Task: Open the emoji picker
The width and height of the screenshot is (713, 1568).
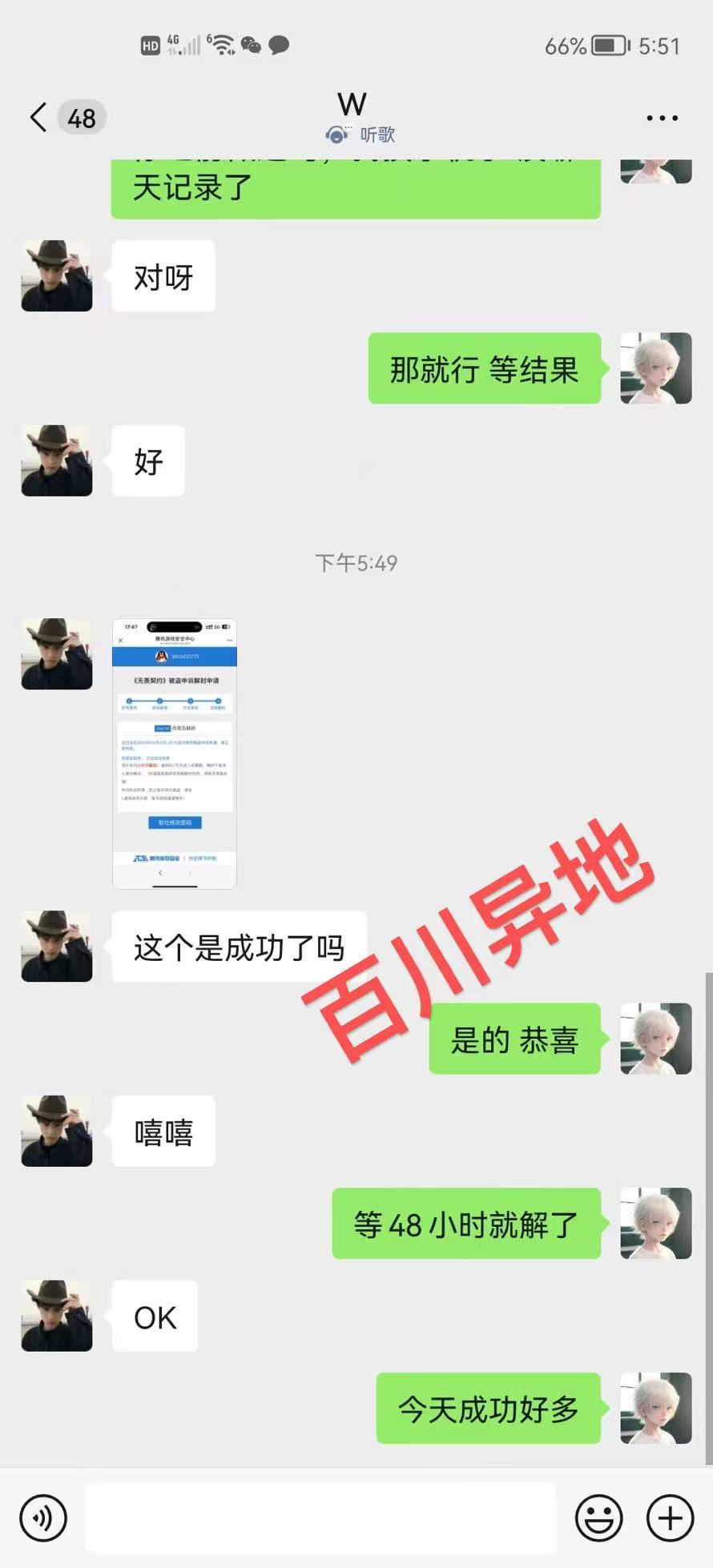Action: click(598, 1518)
